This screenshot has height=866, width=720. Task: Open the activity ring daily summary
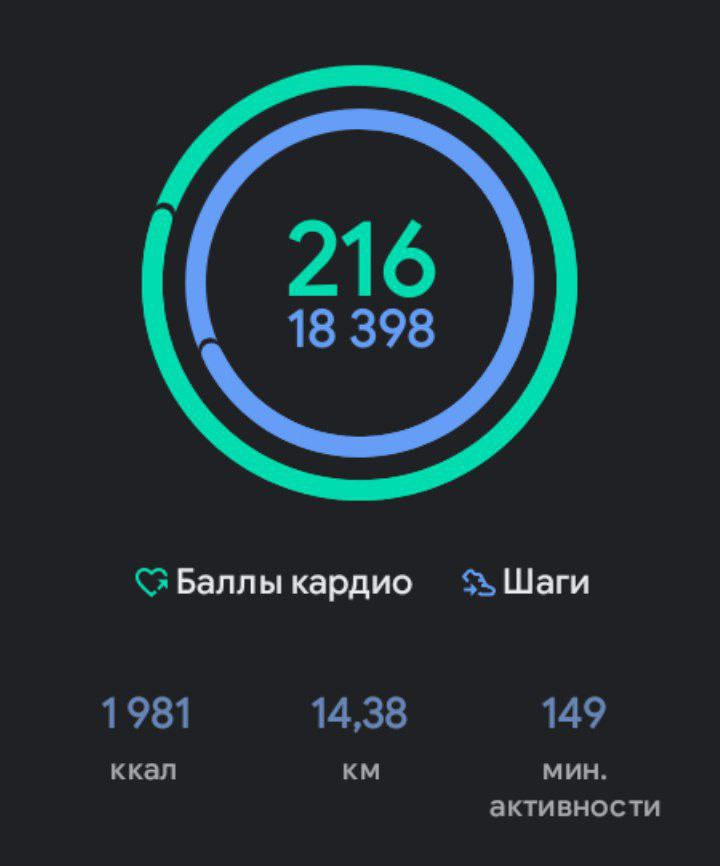pyautogui.click(x=360, y=284)
